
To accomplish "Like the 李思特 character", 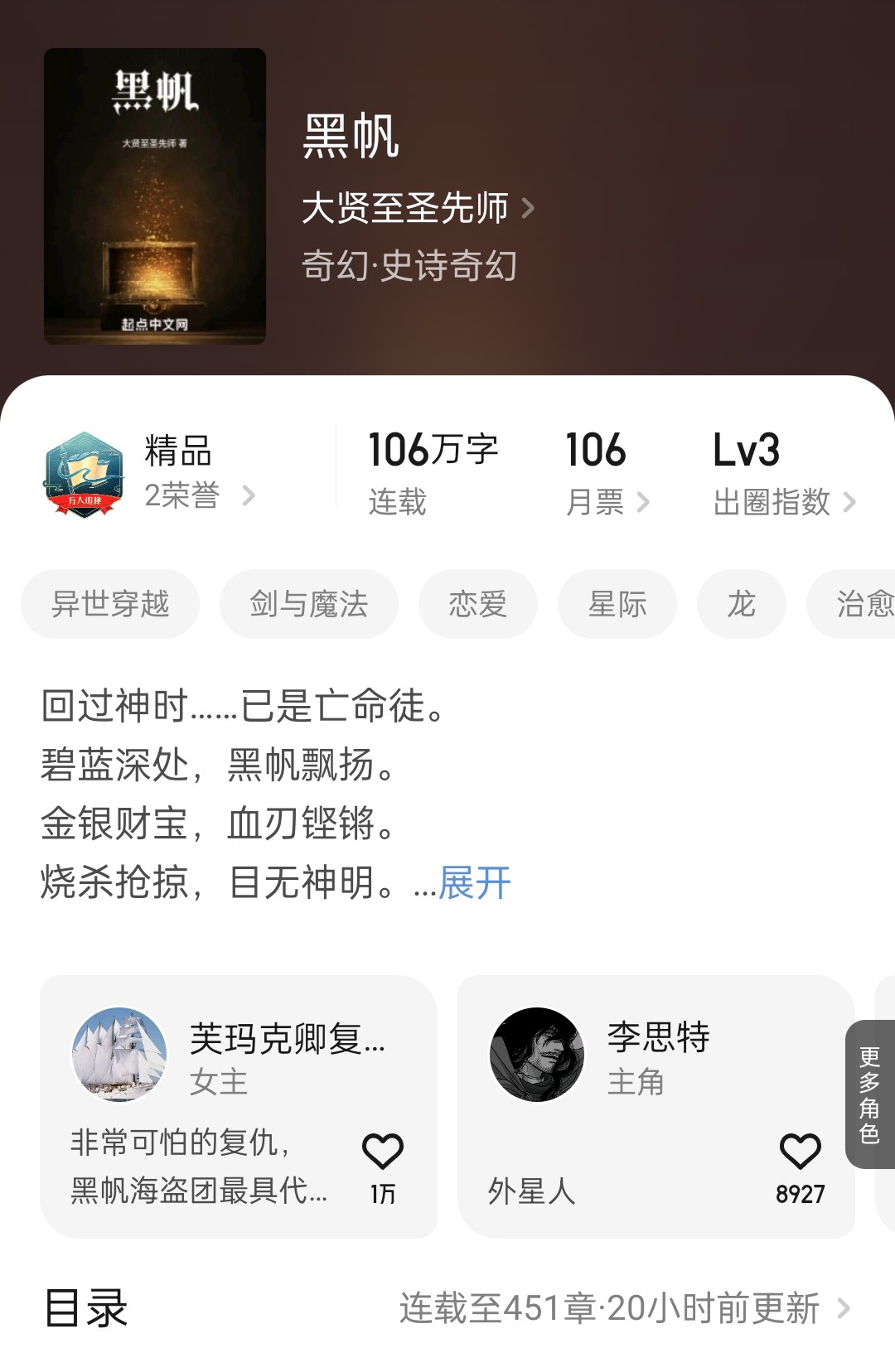I will pyautogui.click(x=800, y=1152).
